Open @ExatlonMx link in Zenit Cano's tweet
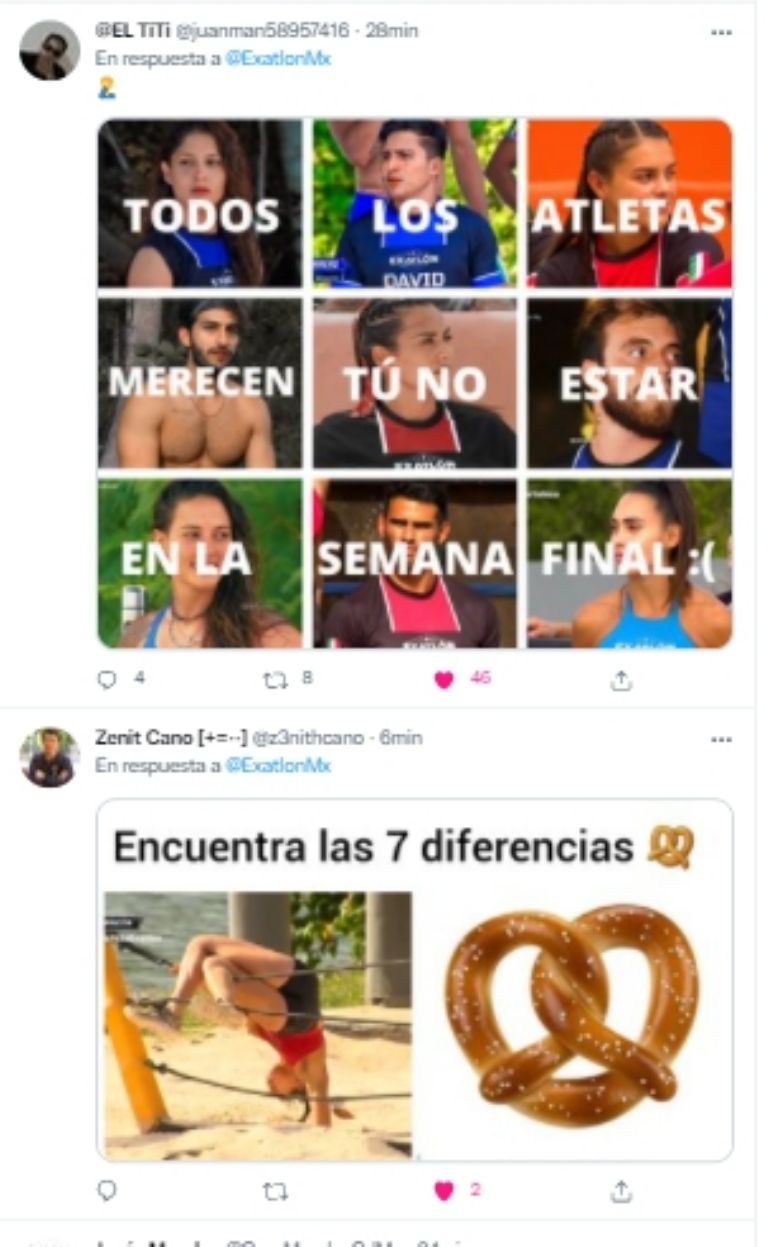768x1247 pixels. (x=277, y=765)
